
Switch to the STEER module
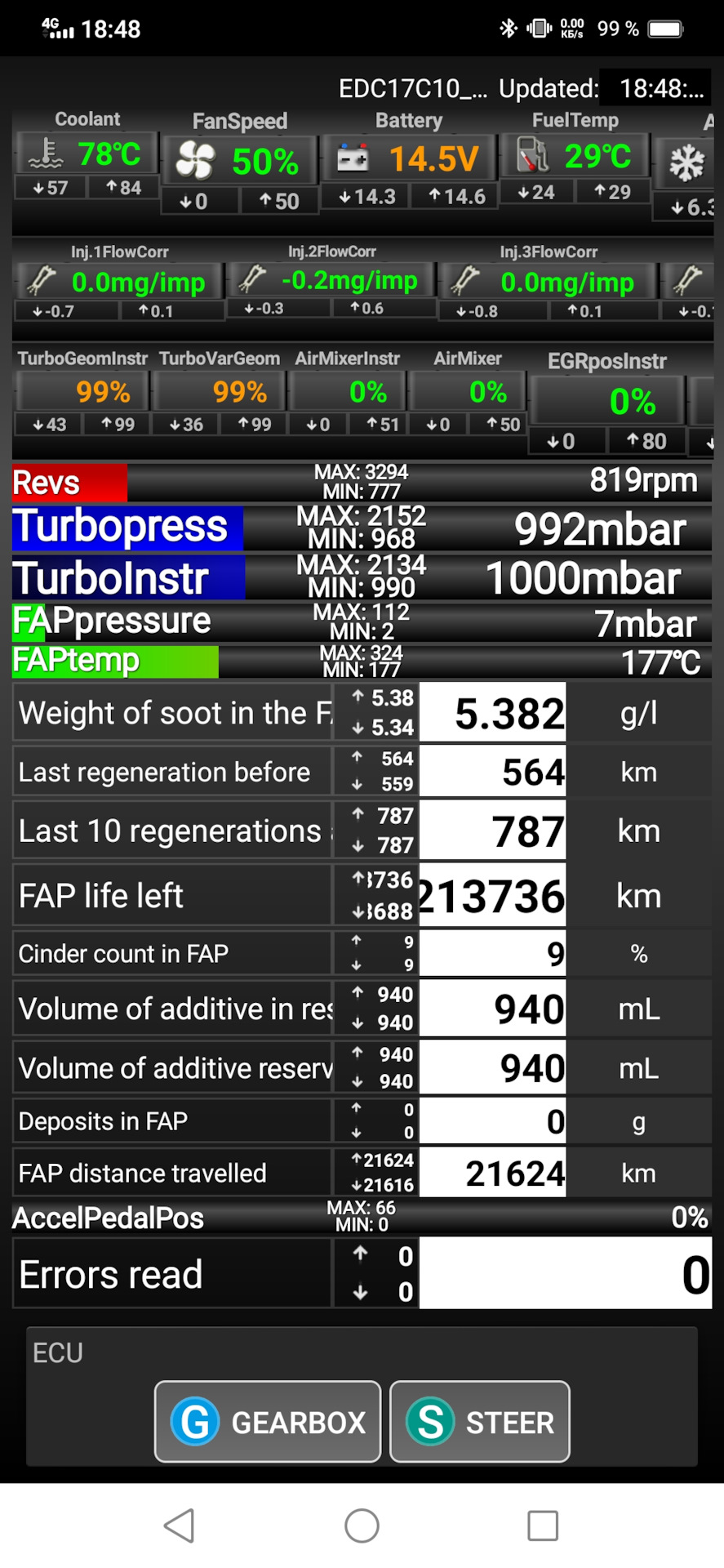tap(480, 1422)
